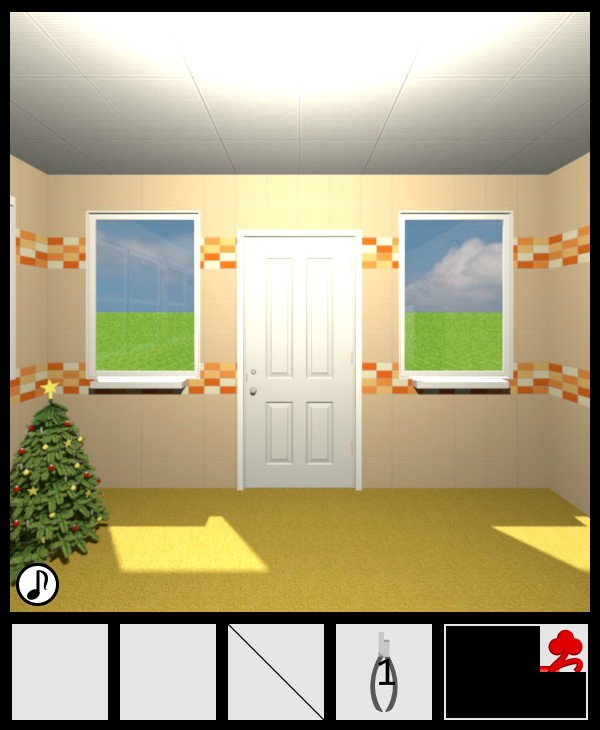Screen dimensions: 600x730
Task: Select the thin stick inventory item
Action: point(276,672)
